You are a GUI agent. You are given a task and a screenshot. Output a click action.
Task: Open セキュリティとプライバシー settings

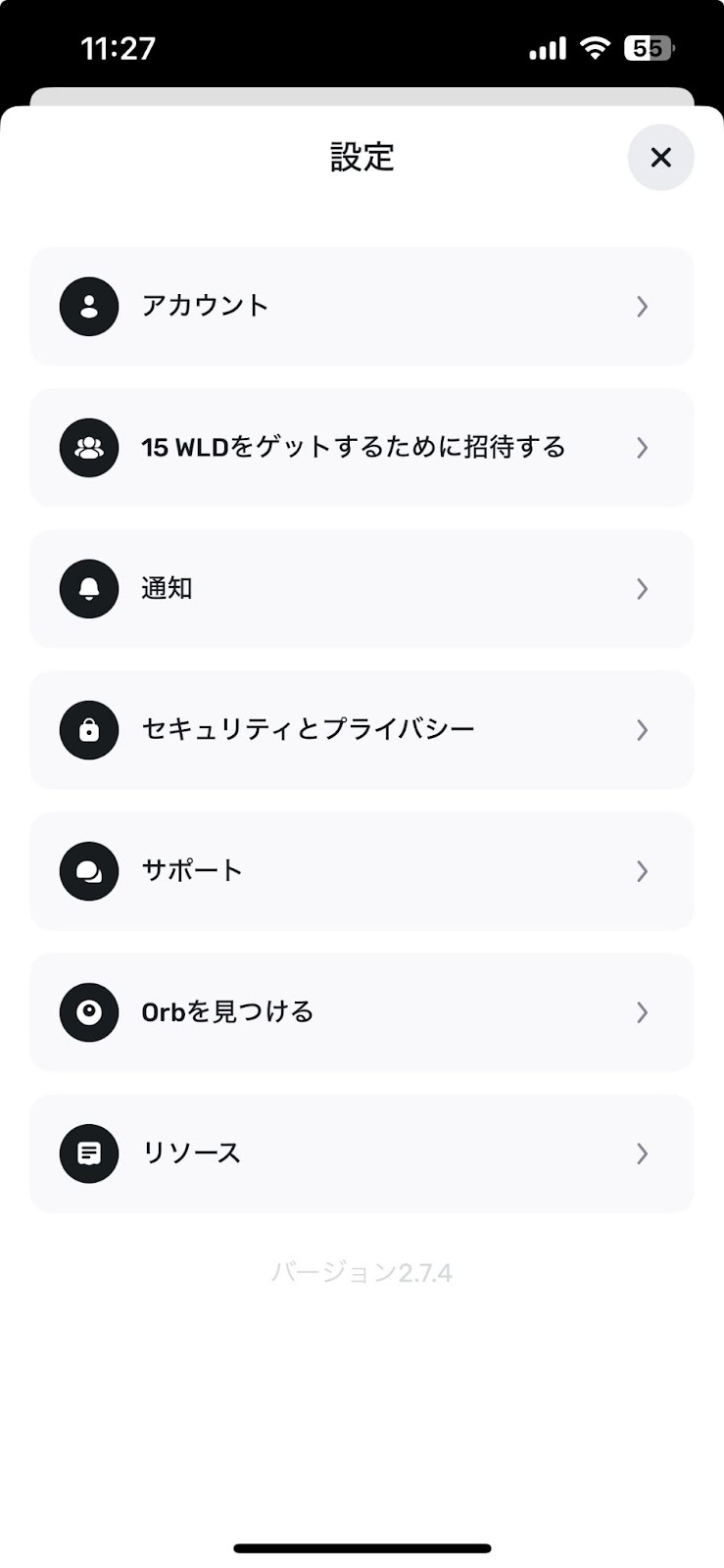tap(362, 730)
